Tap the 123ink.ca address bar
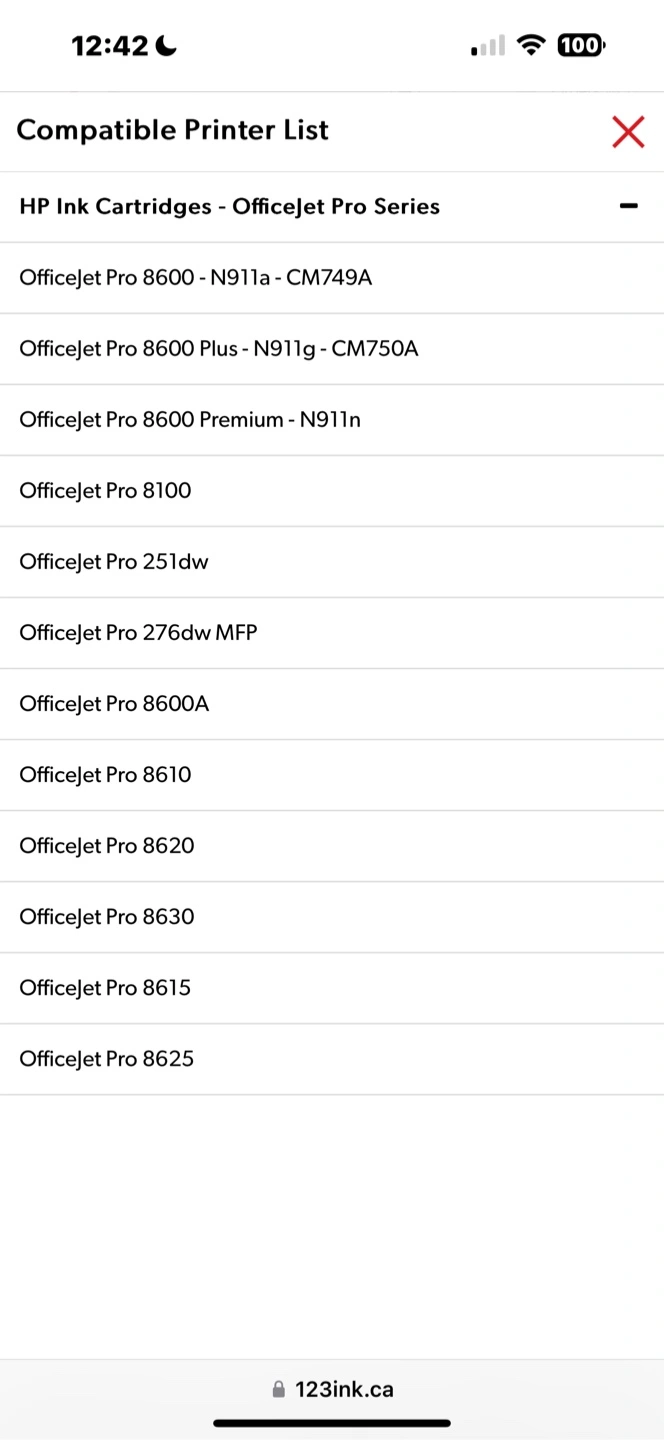Viewport: 664px width, 1440px height. (332, 1389)
